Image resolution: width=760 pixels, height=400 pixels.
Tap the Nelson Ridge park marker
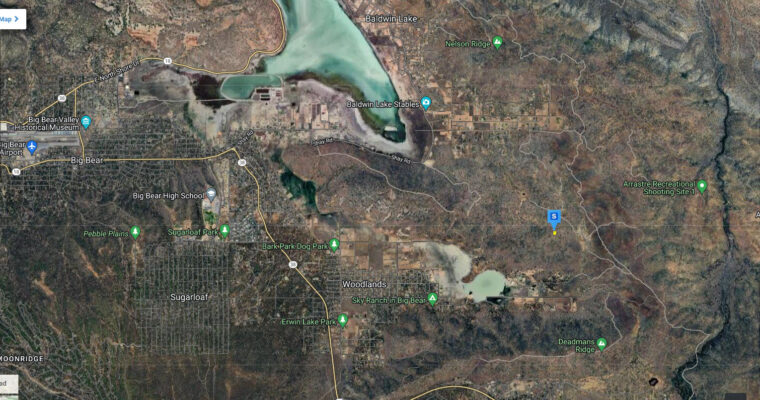click(497, 42)
